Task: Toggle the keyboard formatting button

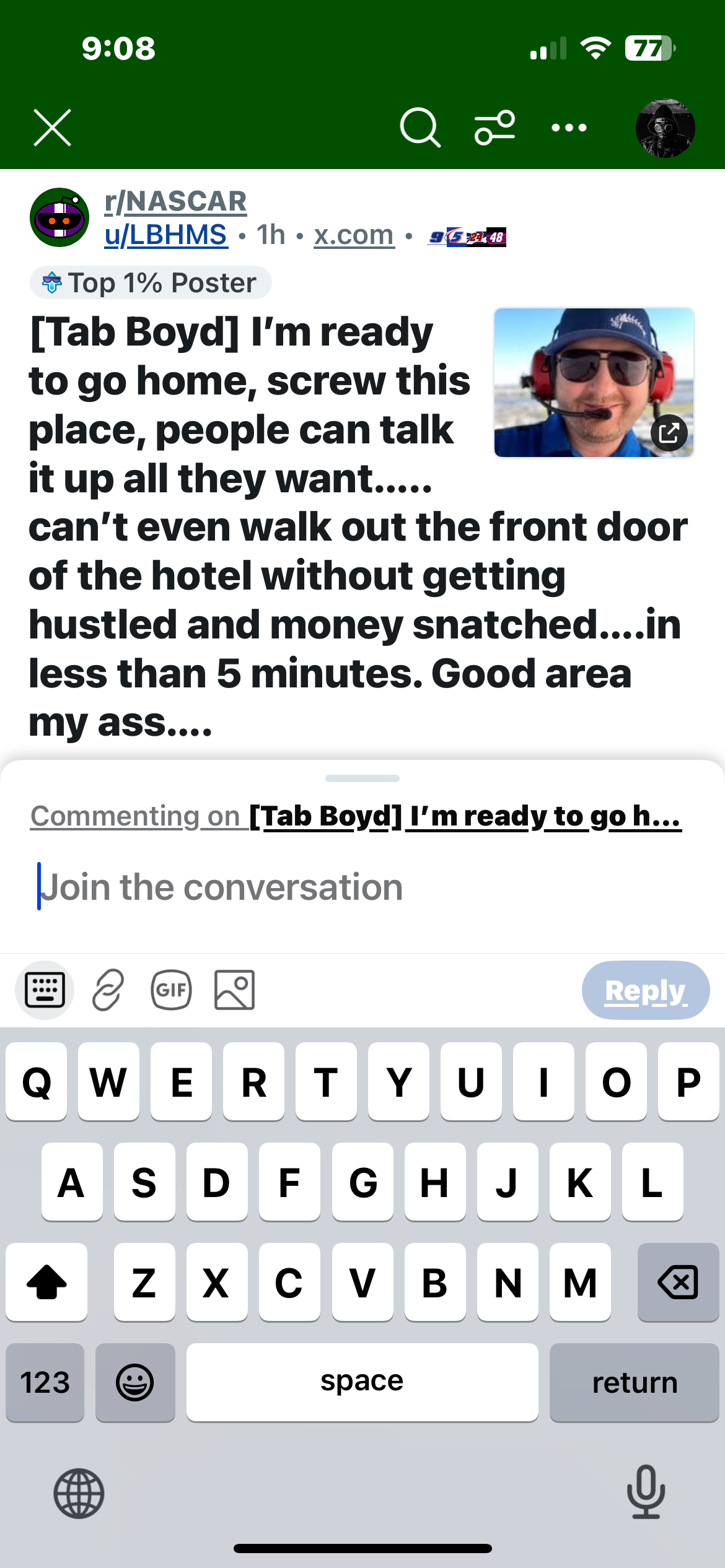Action: click(45, 990)
